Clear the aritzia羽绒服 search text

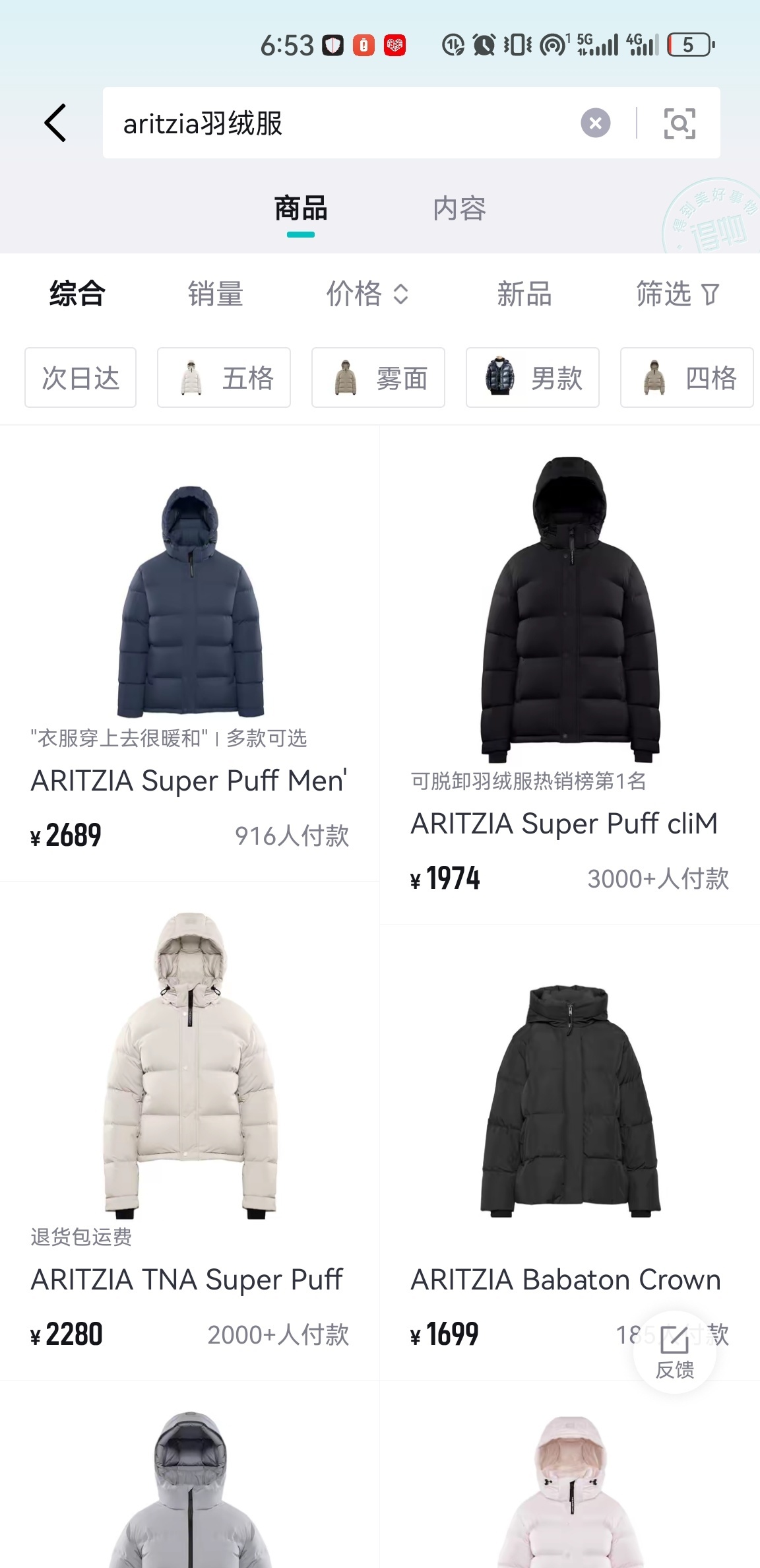tap(595, 123)
